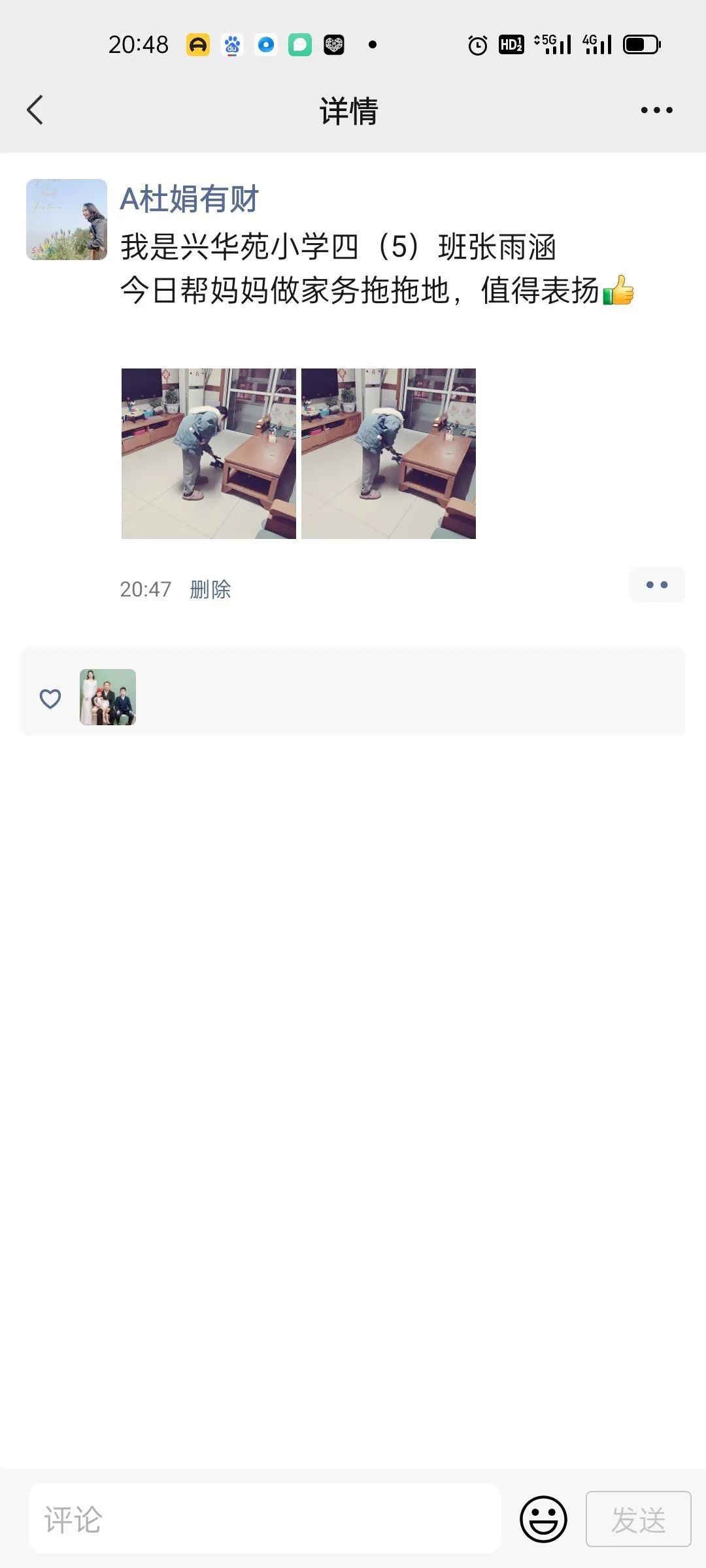Image resolution: width=706 pixels, height=1568 pixels.
Task: Go back using the top-left arrow
Action: click(x=35, y=110)
